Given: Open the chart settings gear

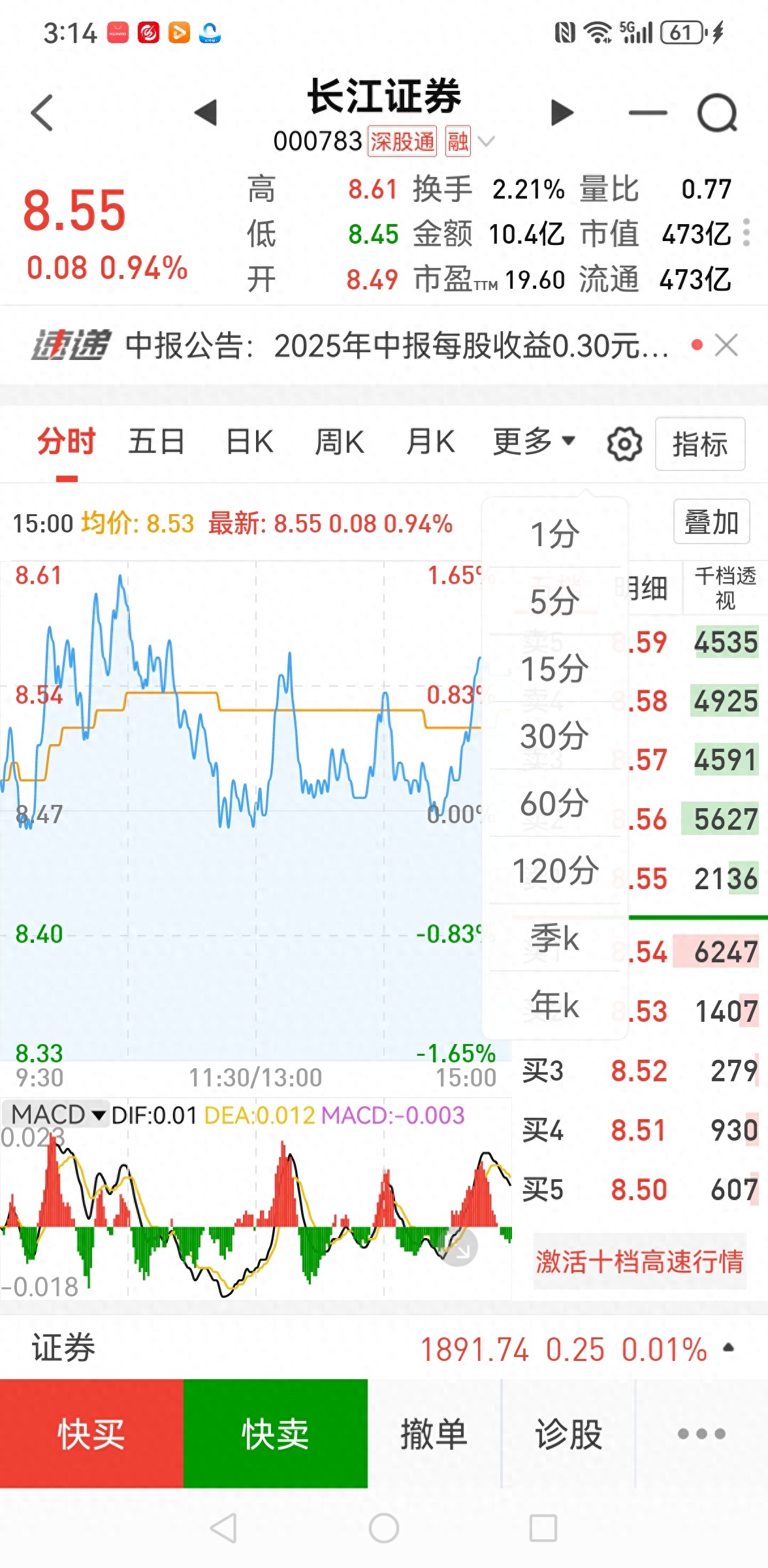Looking at the screenshot, I should pyautogui.click(x=624, y=444).
